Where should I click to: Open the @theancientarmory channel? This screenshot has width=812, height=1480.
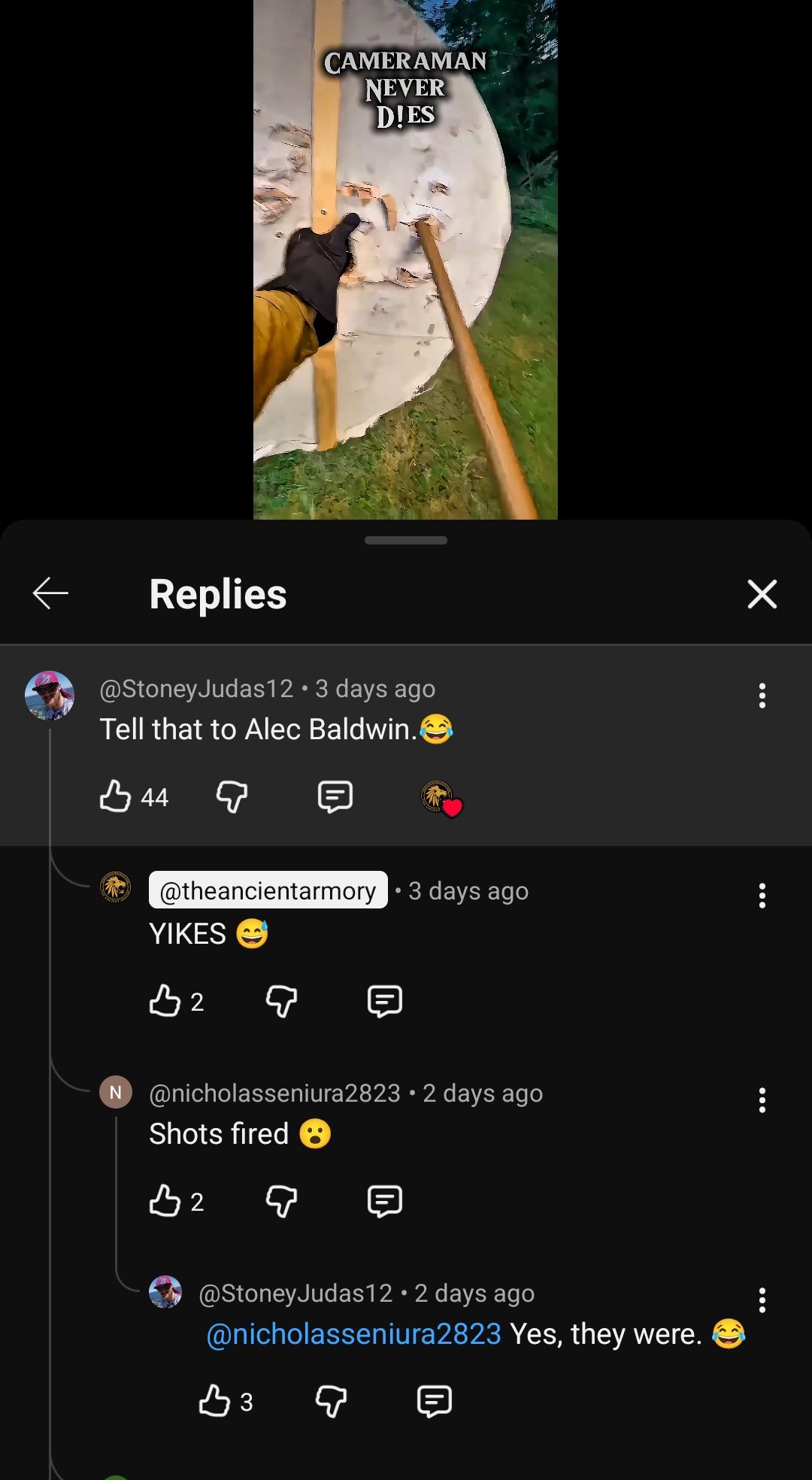click(268, 890)
